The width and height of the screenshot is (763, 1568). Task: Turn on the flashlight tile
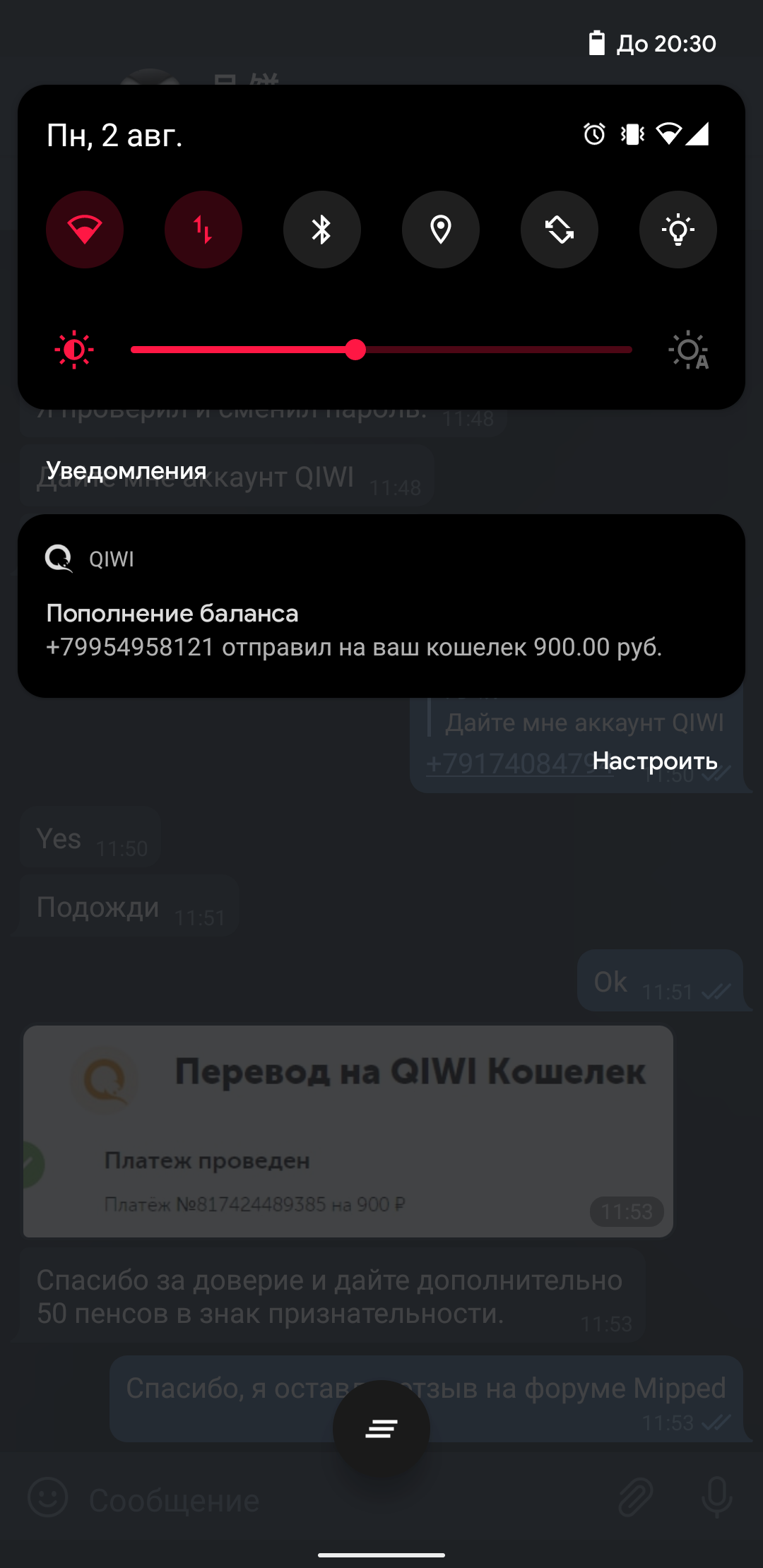click(678, 230)
